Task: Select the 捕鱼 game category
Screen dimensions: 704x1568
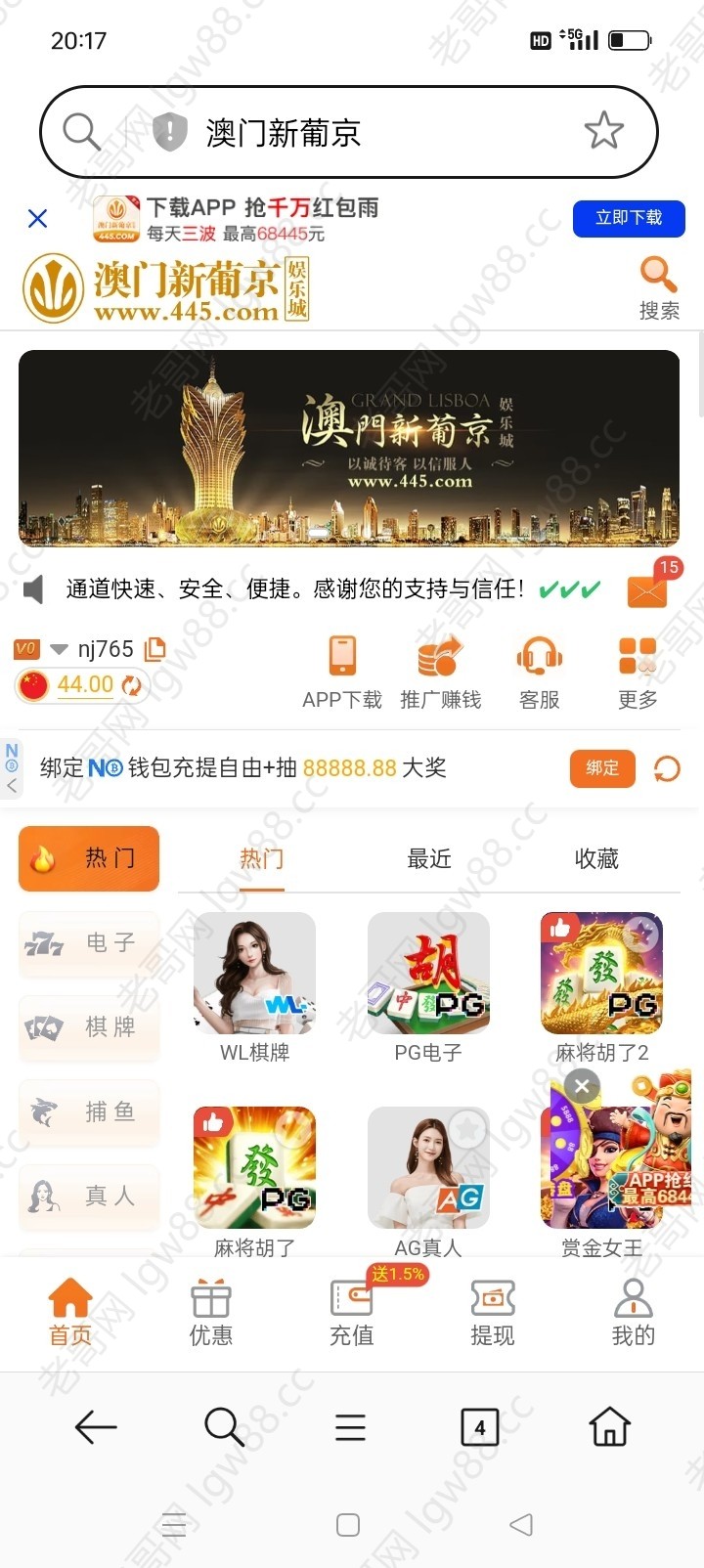Action: pyautogui.click(x=89, y=1111)
